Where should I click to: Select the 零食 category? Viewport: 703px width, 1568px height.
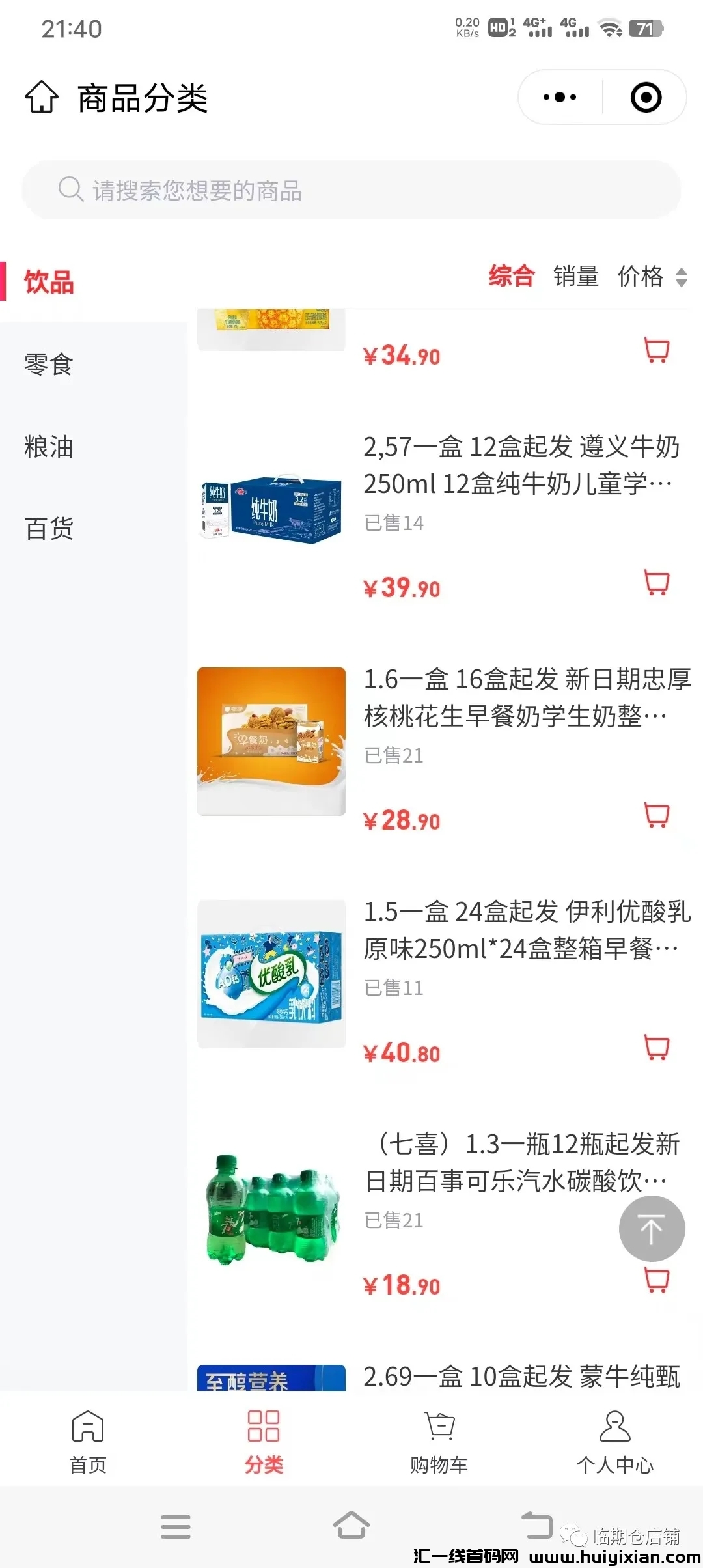pyautogui.click(x=49, y=364)
